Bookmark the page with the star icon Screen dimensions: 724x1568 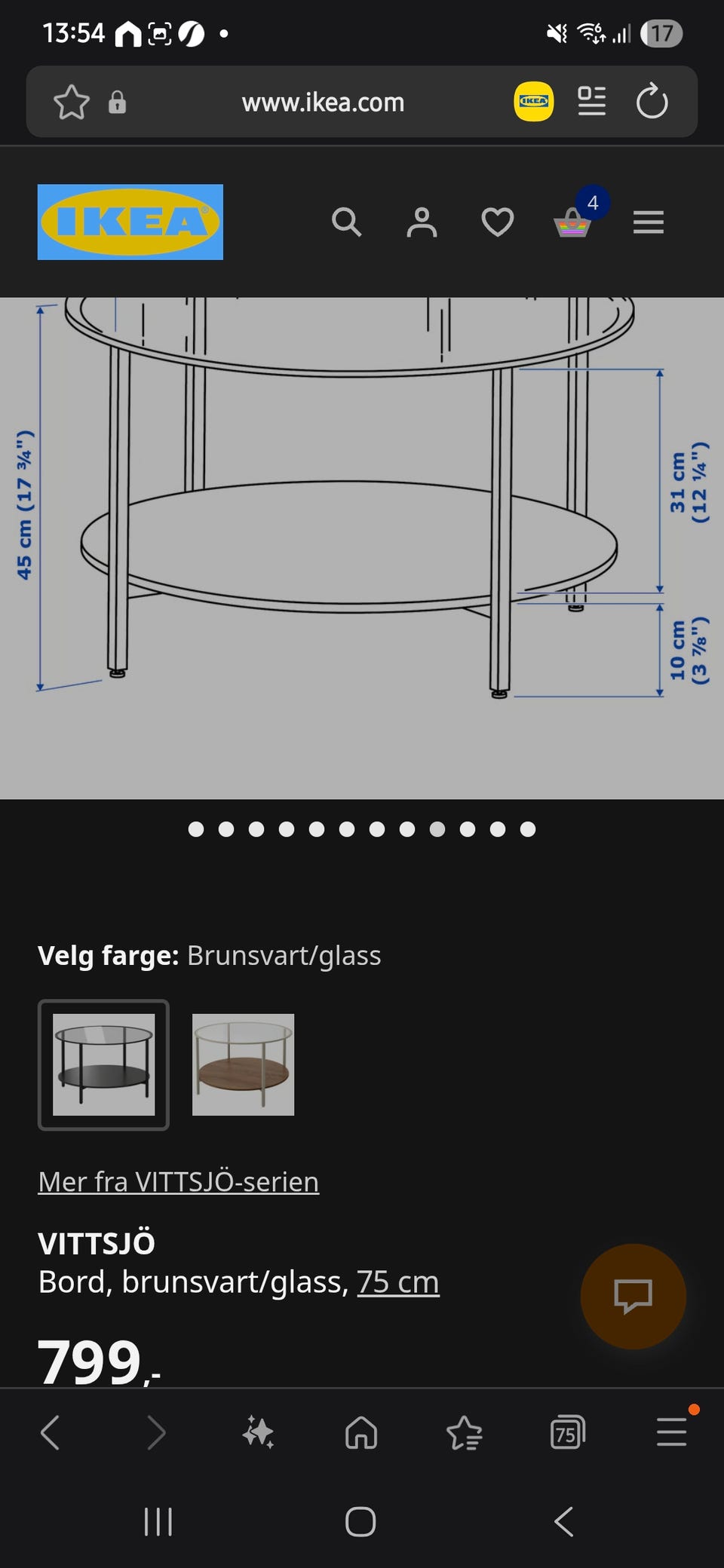[x=70, y=102]
